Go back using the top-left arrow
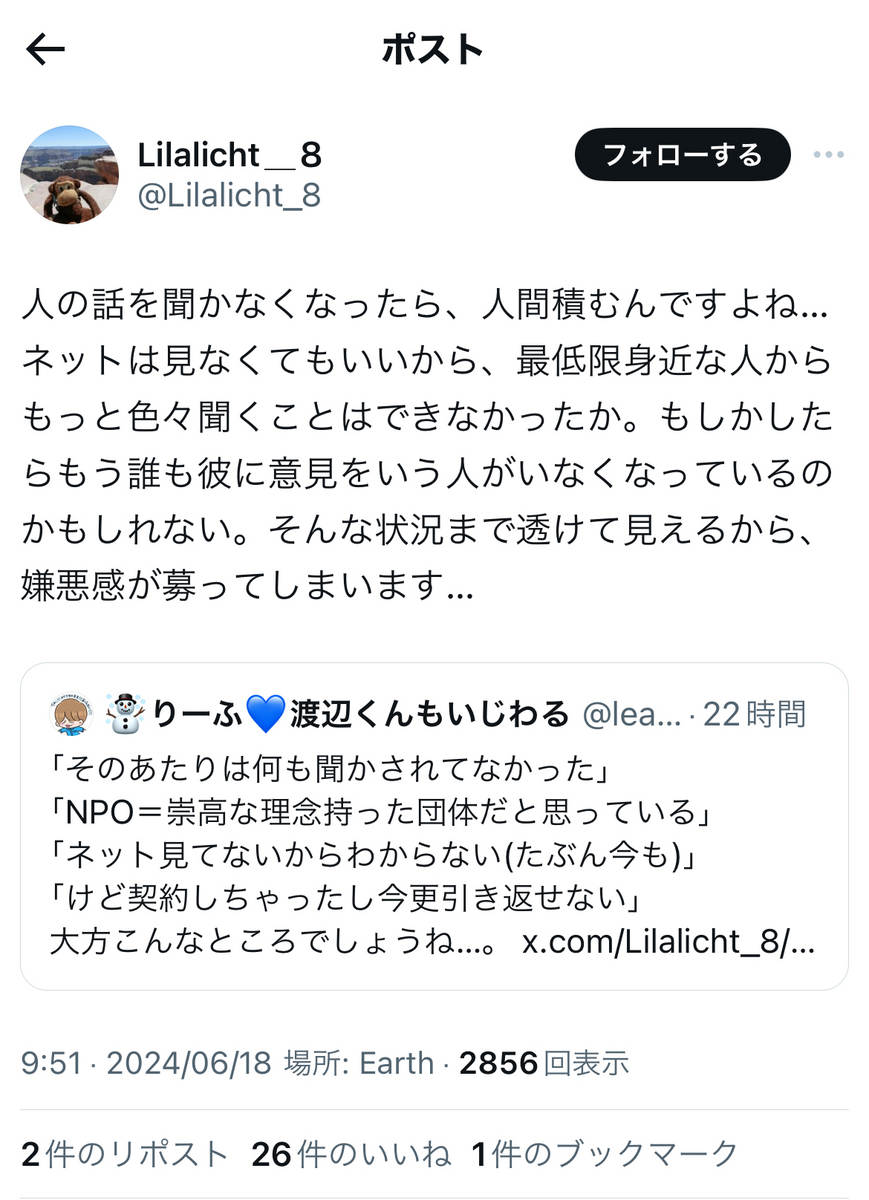Screen dimensions: 869x1200 [46, 50]
